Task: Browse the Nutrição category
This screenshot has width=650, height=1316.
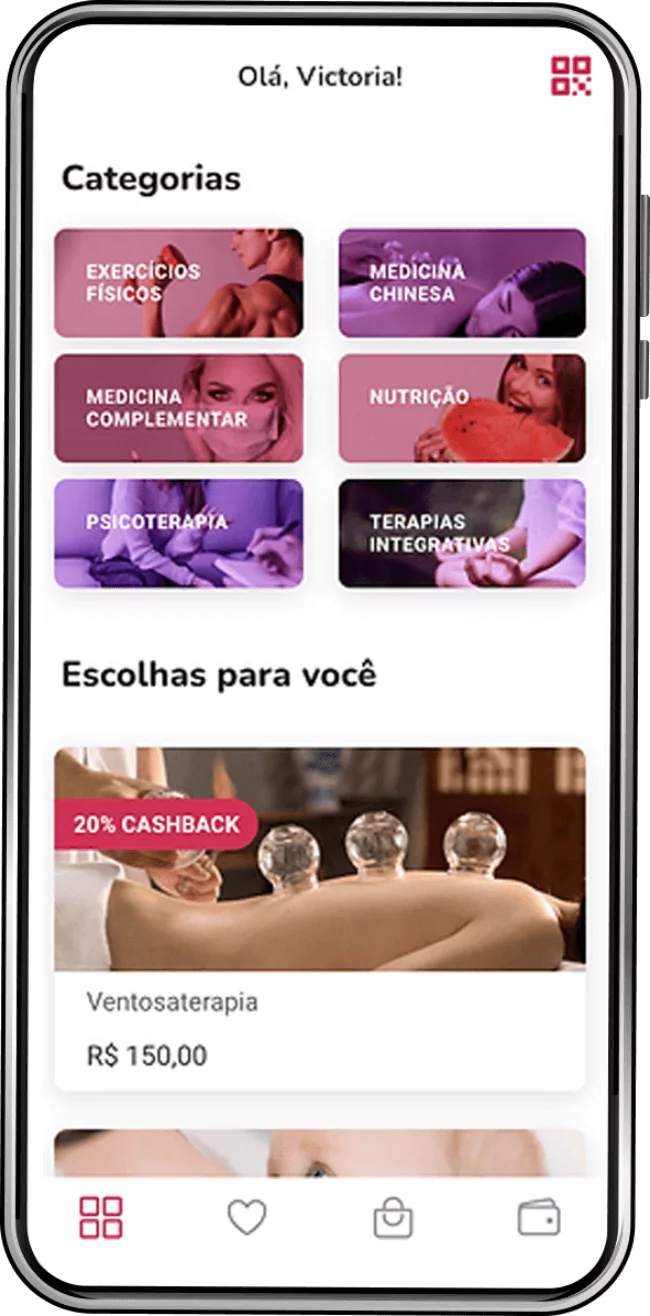Action: pos(462,408)
